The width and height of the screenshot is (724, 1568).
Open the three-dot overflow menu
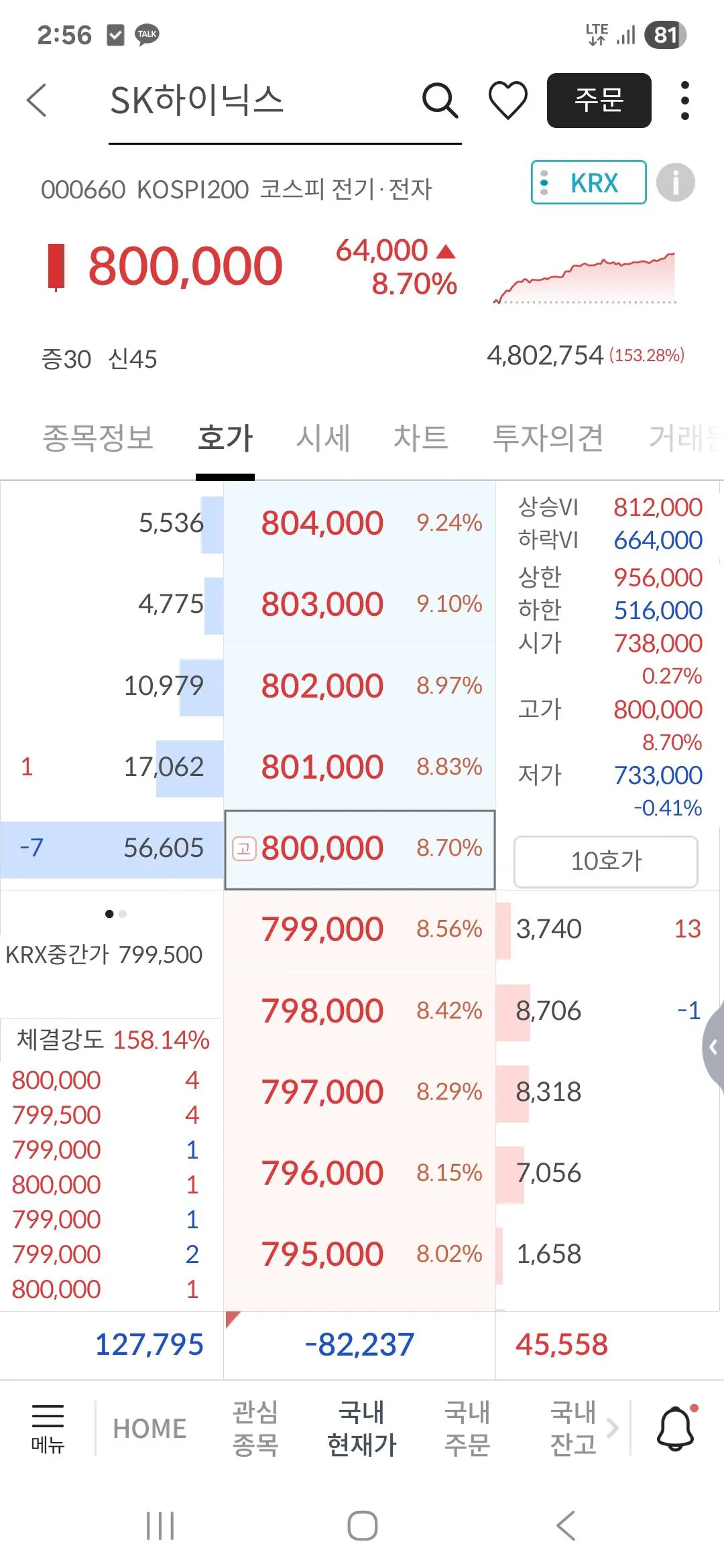[684, 101]
